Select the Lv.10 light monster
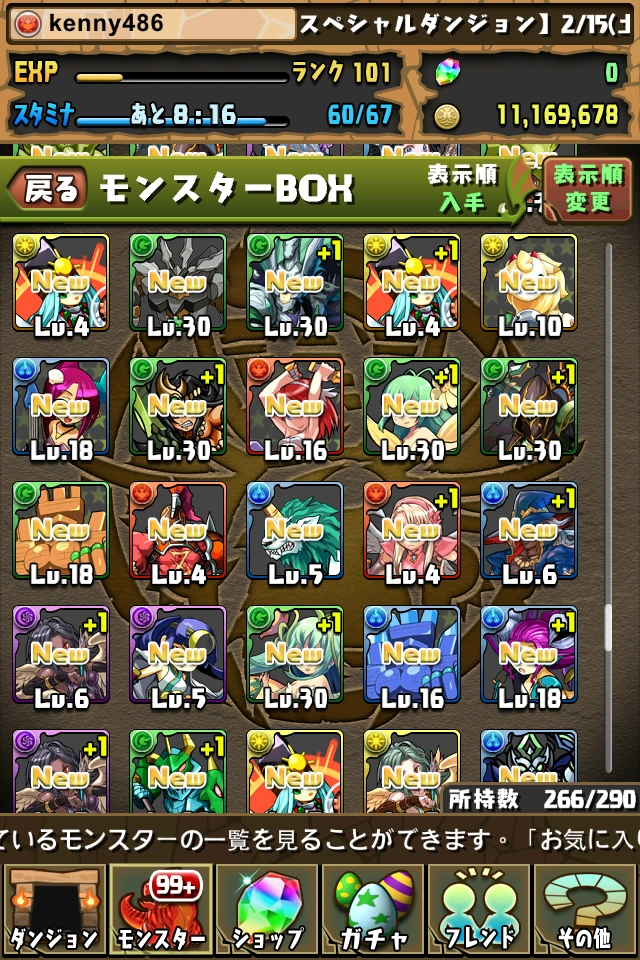 coord(528,285)
